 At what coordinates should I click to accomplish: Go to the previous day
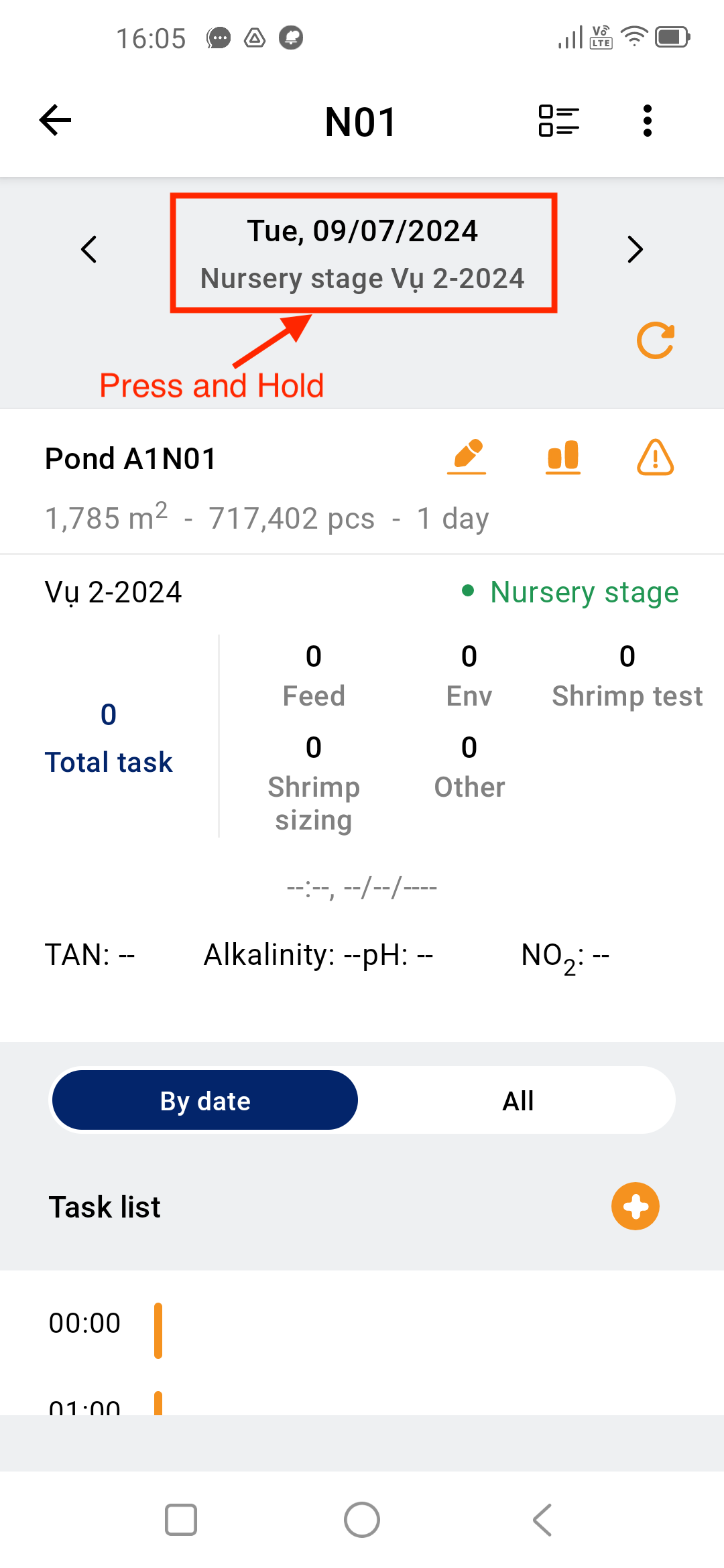(x=89, y=249)
